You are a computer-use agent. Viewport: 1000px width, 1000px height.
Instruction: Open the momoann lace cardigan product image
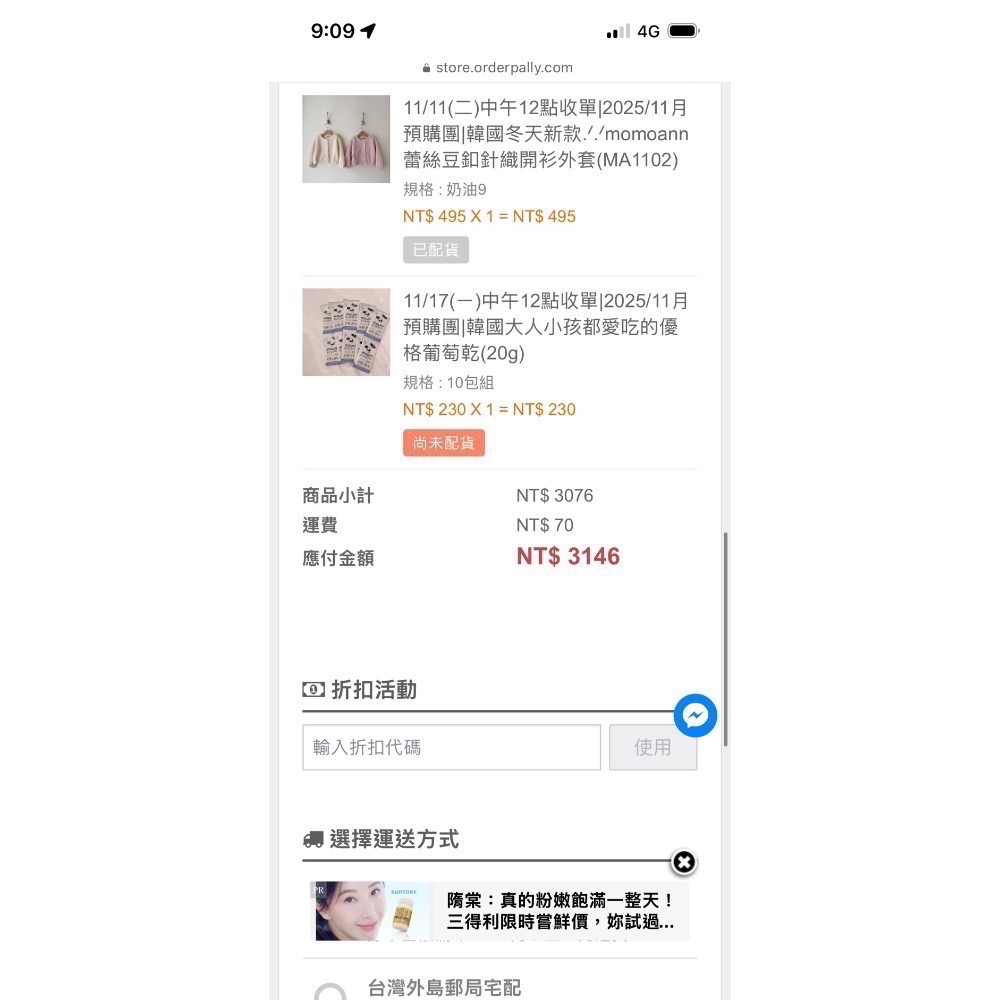[x=346, y=139]
